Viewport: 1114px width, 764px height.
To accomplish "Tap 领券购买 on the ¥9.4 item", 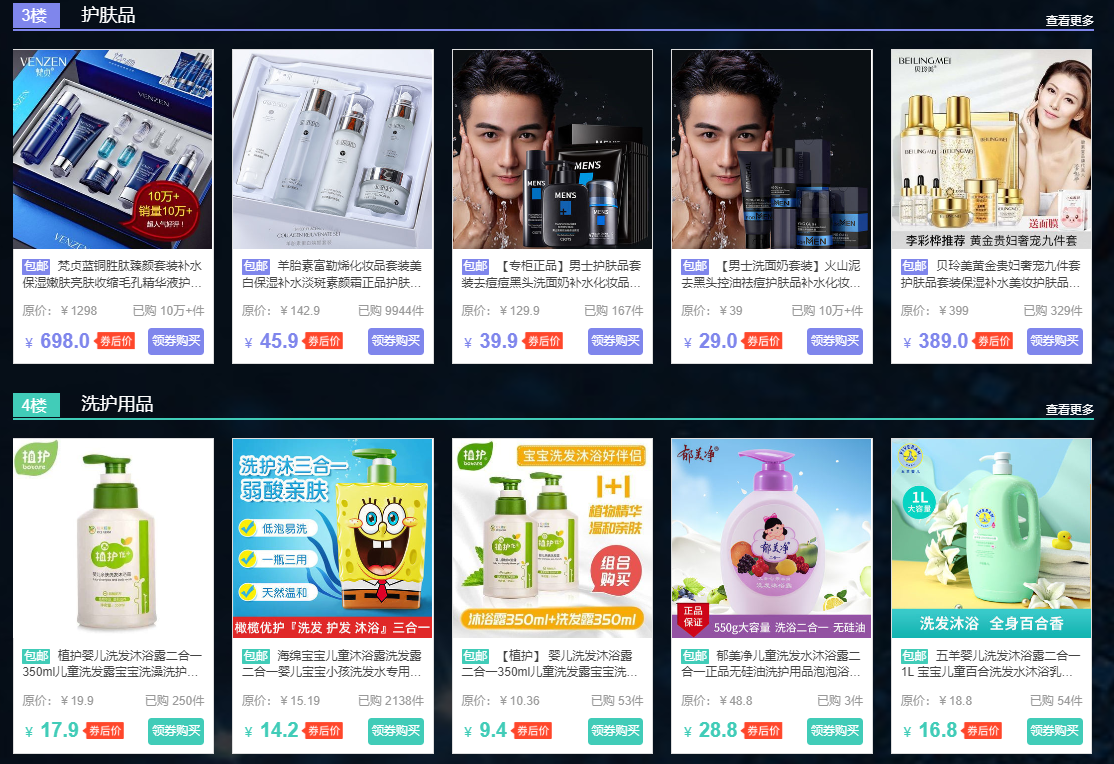I will pyautogui.click(x=615, y=731).
